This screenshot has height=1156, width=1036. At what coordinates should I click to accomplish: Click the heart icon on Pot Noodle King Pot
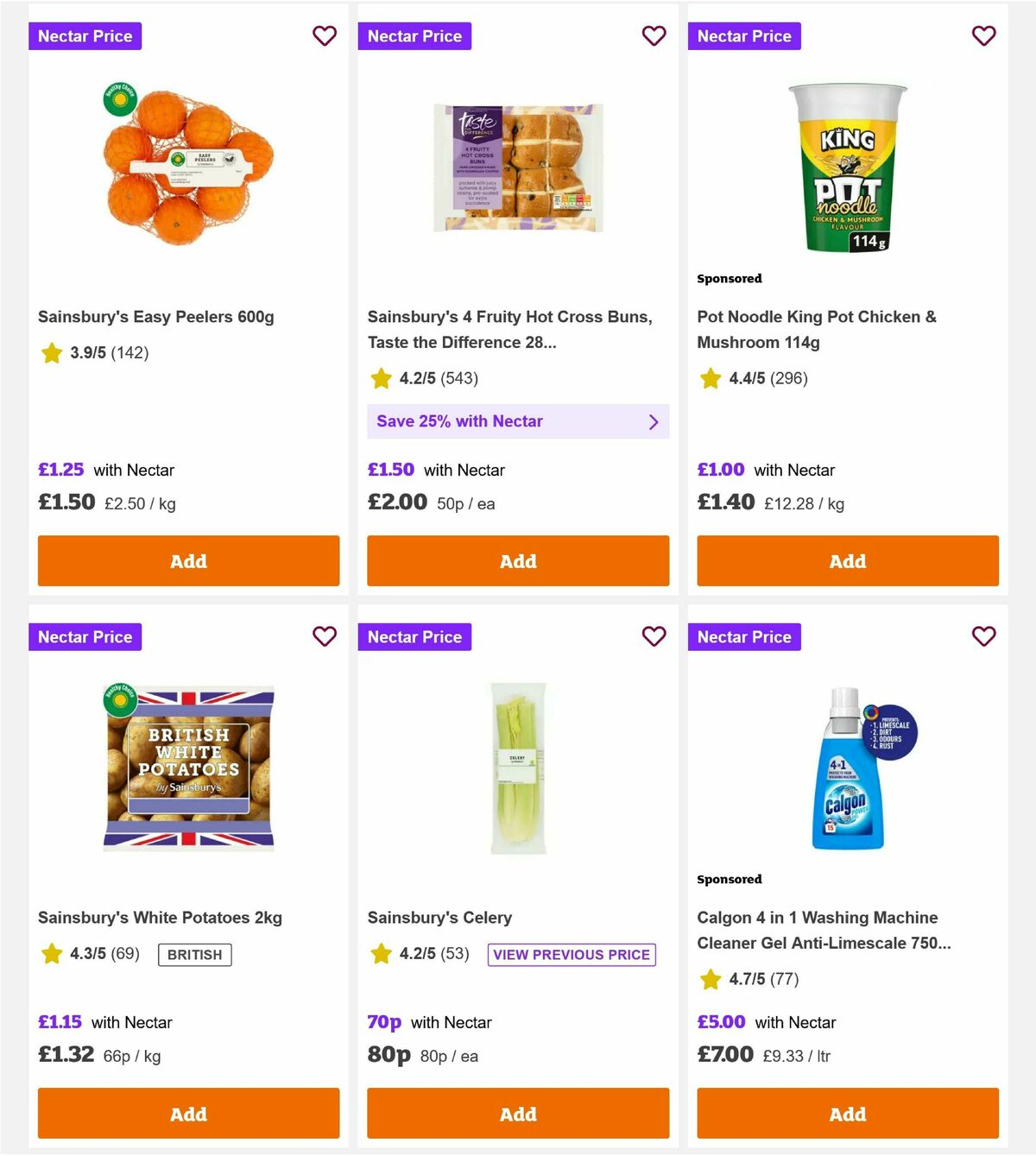coord(984,36)
